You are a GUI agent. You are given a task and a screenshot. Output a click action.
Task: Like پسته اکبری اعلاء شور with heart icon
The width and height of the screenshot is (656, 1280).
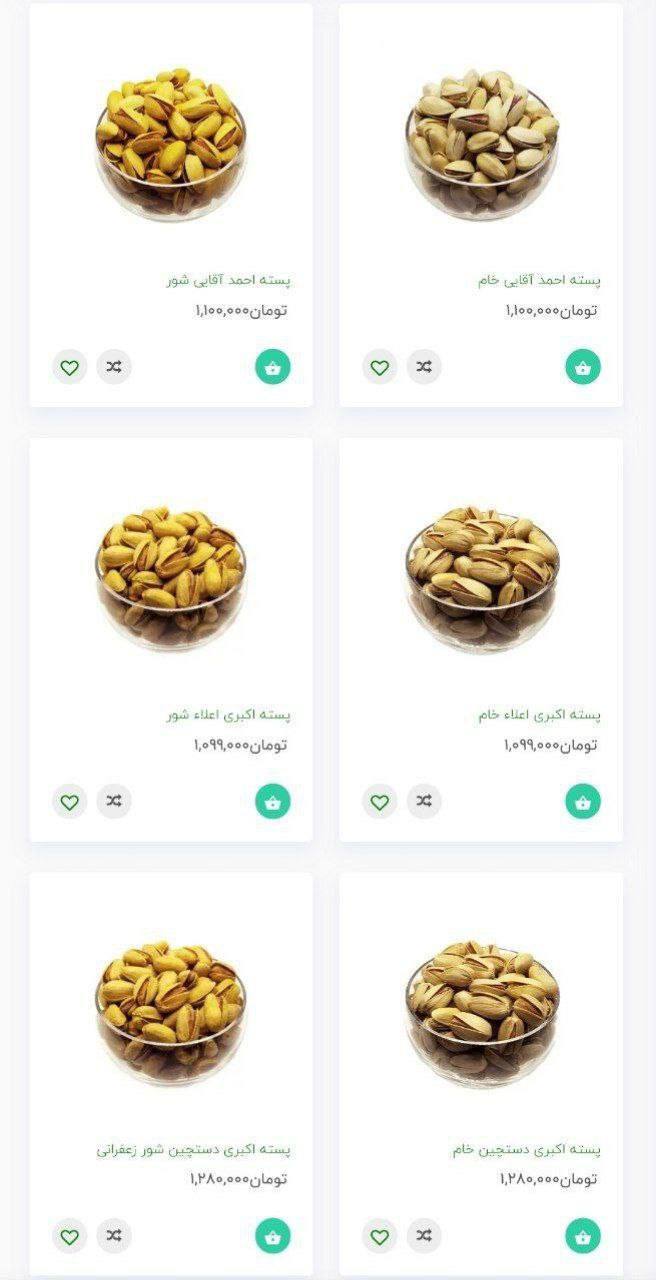[x=69, y=801]
